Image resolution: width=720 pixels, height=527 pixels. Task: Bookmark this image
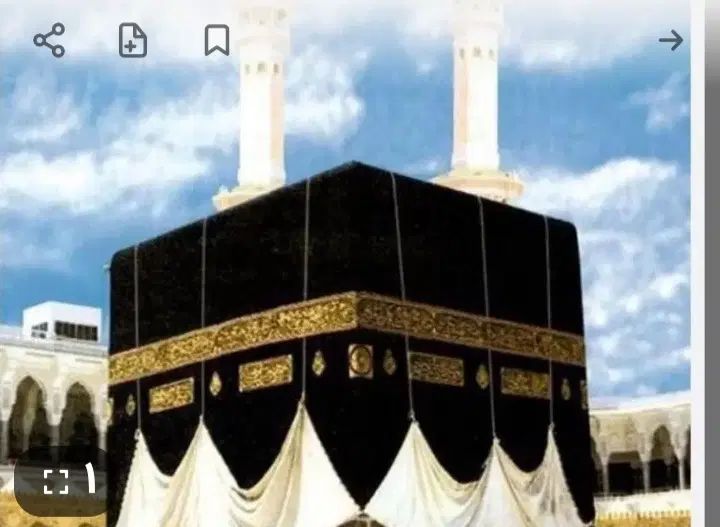(x=217, y=41)
